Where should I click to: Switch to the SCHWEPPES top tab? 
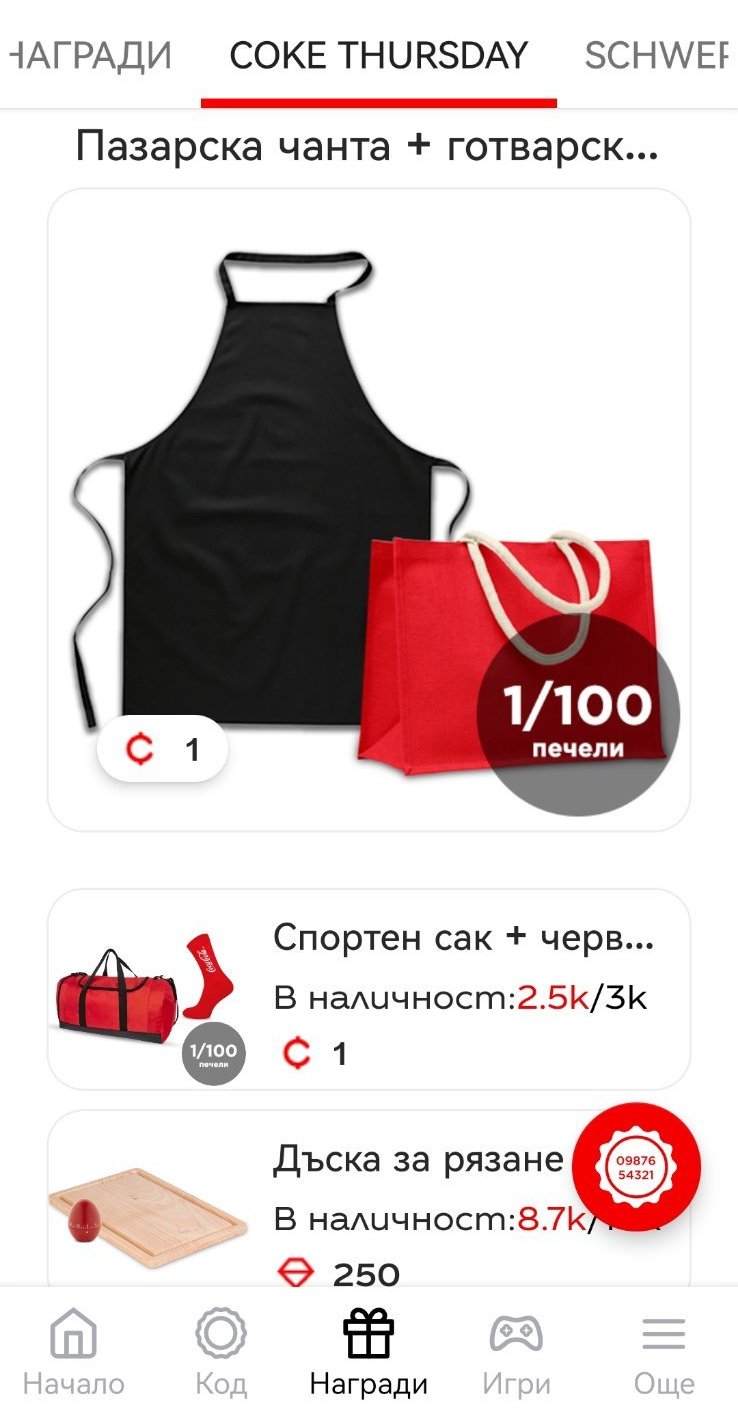pos(660,56)
